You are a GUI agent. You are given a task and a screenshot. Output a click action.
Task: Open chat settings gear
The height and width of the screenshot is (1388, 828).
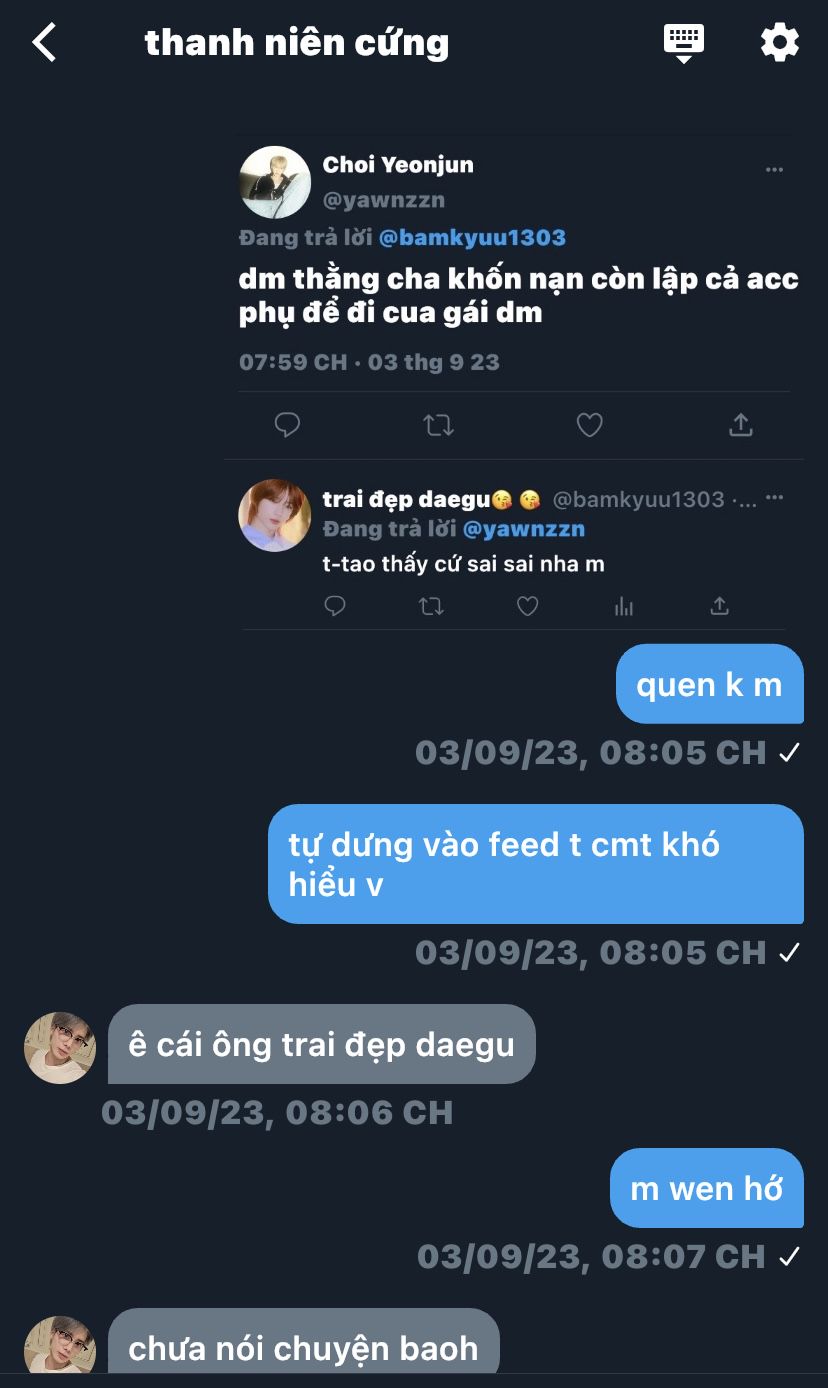[x=779, y=43]
